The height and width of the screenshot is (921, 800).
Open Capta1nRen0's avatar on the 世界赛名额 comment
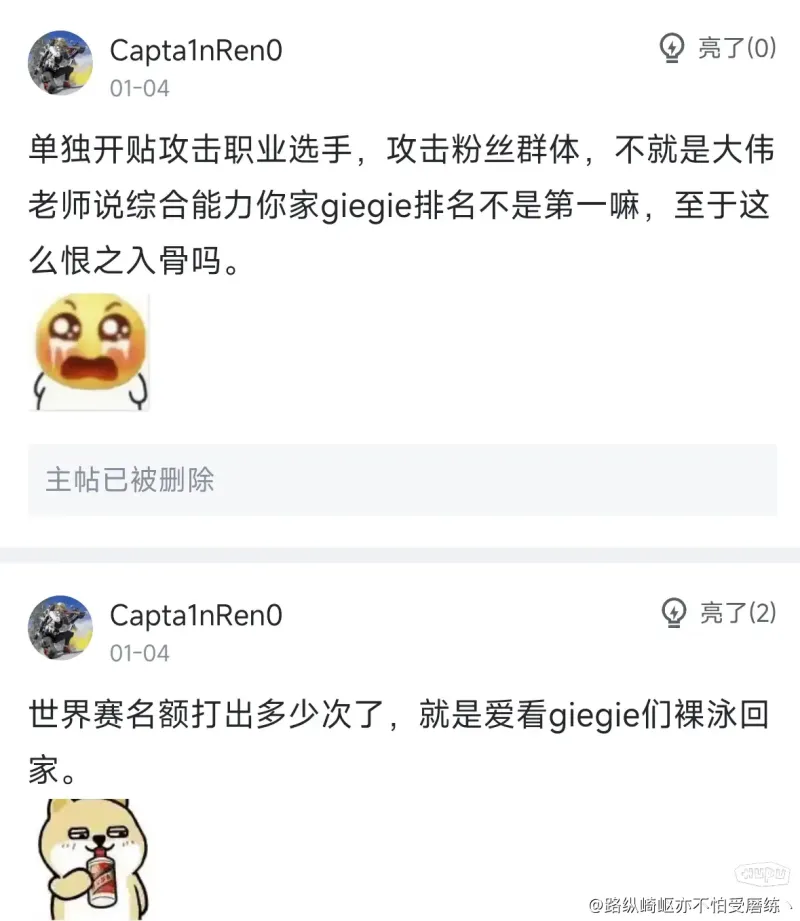pos(60,628)
